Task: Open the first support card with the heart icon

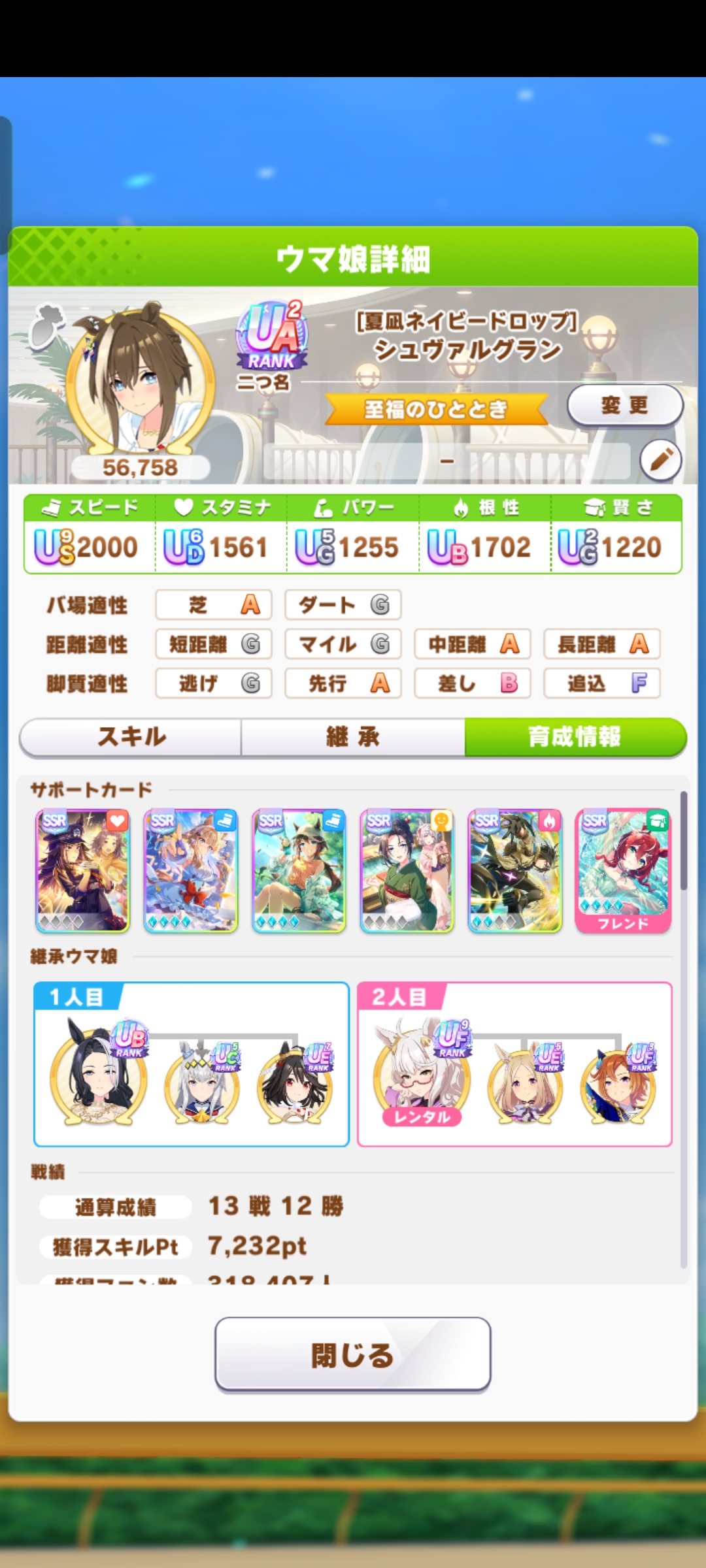Action: (x=83, y=870)
